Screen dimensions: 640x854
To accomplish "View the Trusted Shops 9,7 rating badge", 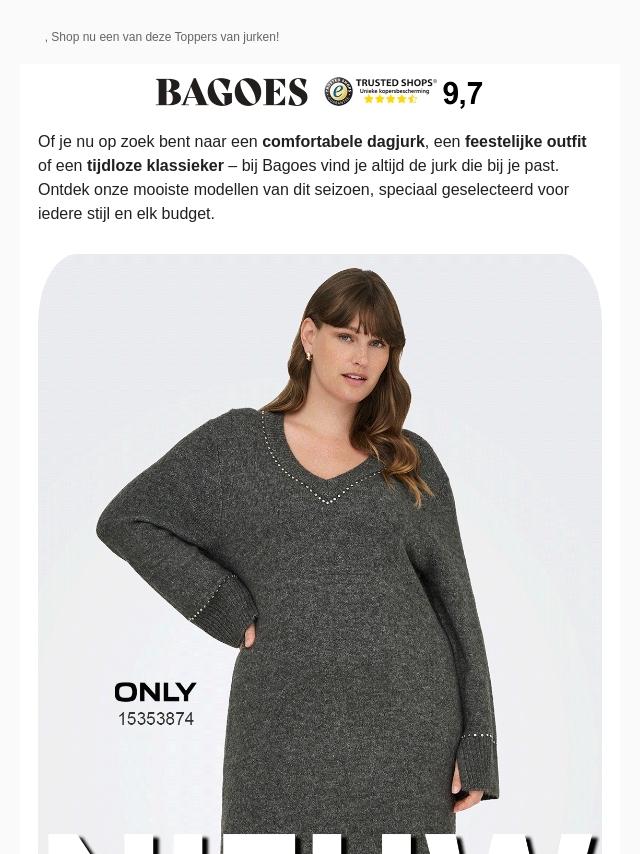I will 404,93.
